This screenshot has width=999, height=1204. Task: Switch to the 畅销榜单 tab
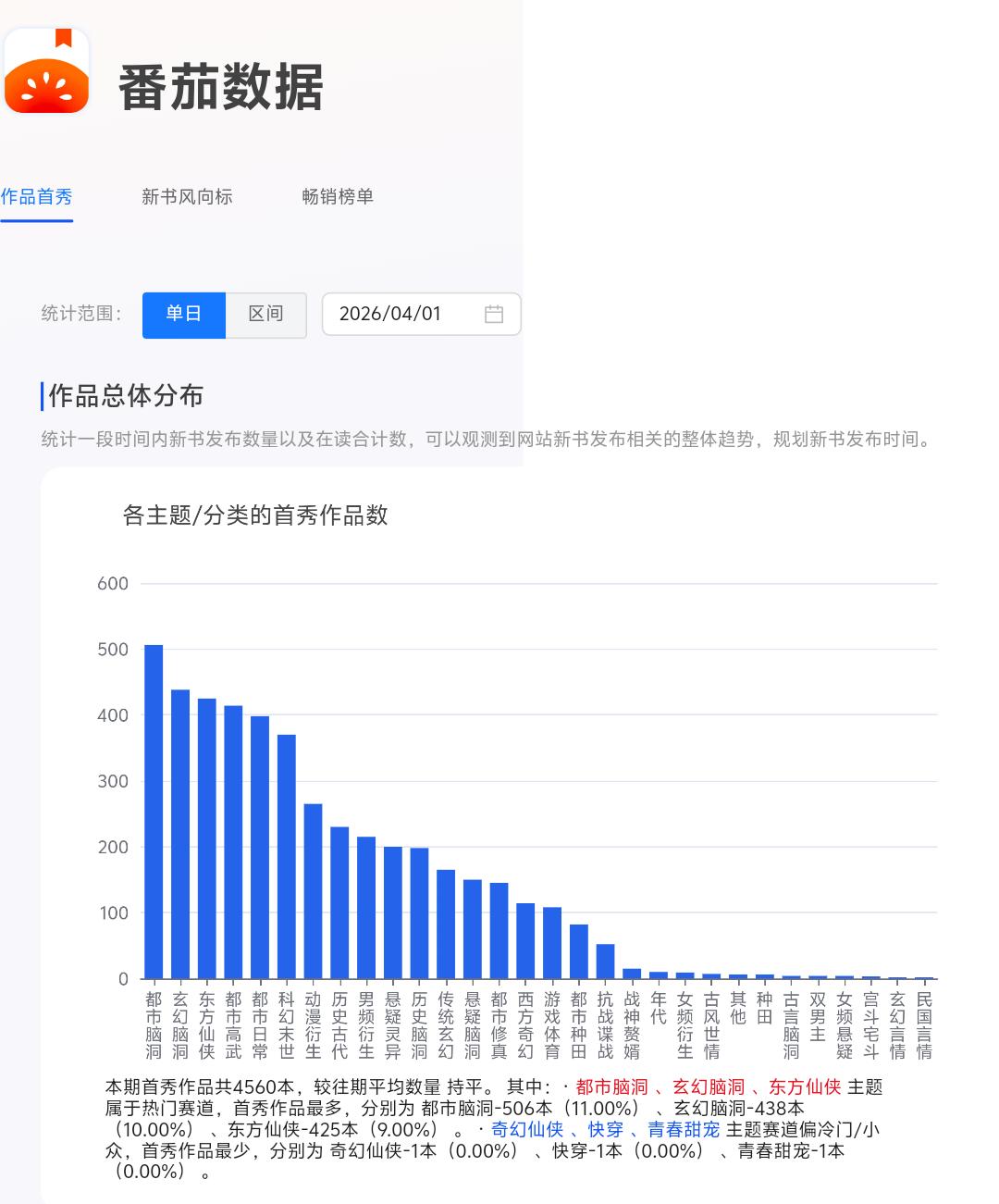(339, 196)
